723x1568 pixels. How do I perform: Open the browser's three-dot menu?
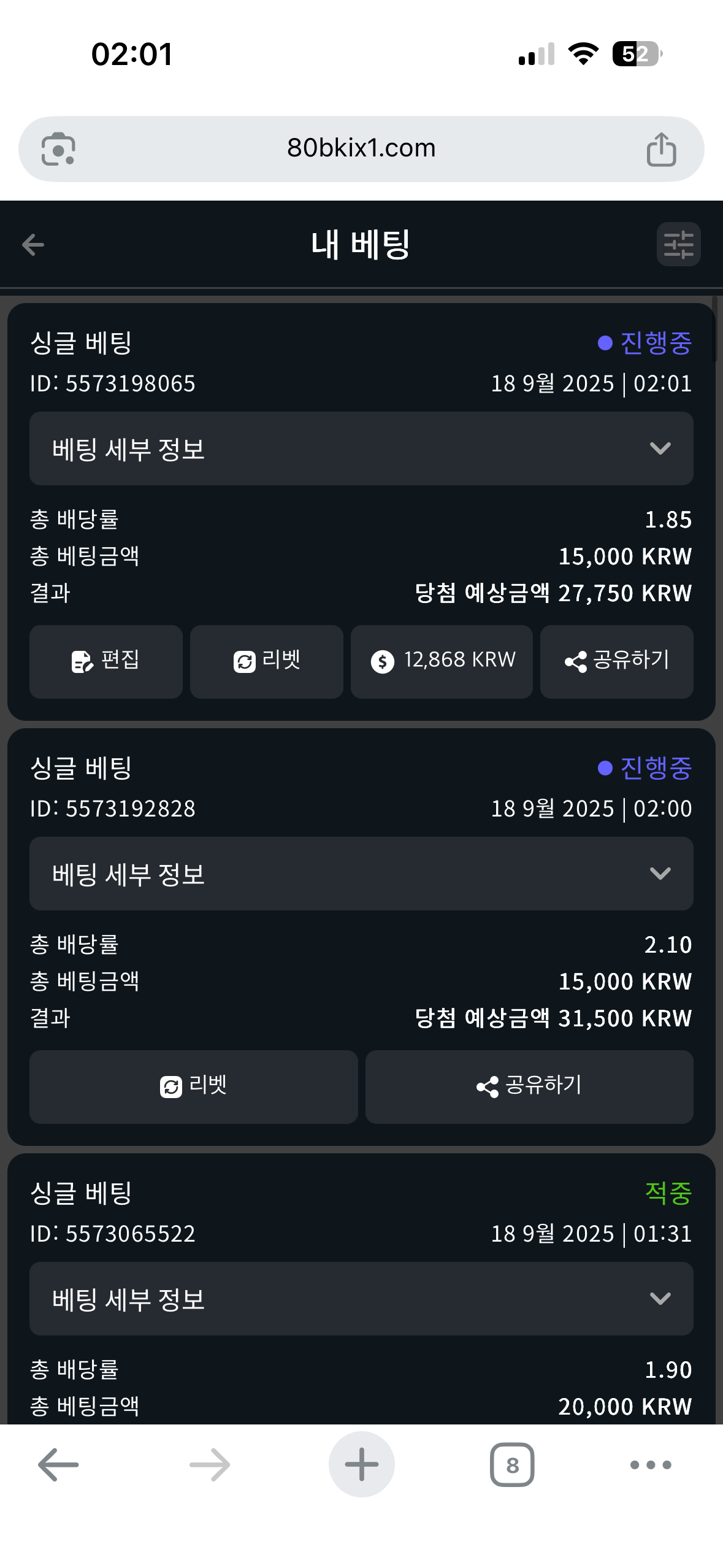point(651,1464)
